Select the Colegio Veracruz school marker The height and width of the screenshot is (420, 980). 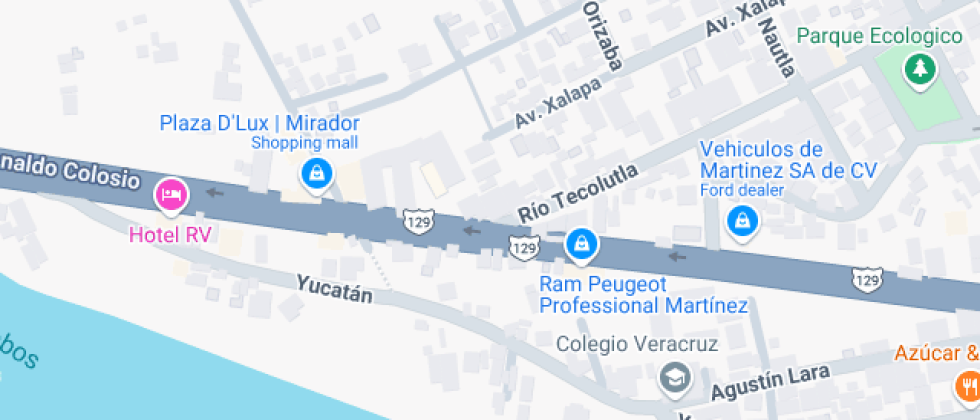click(675, 378)
